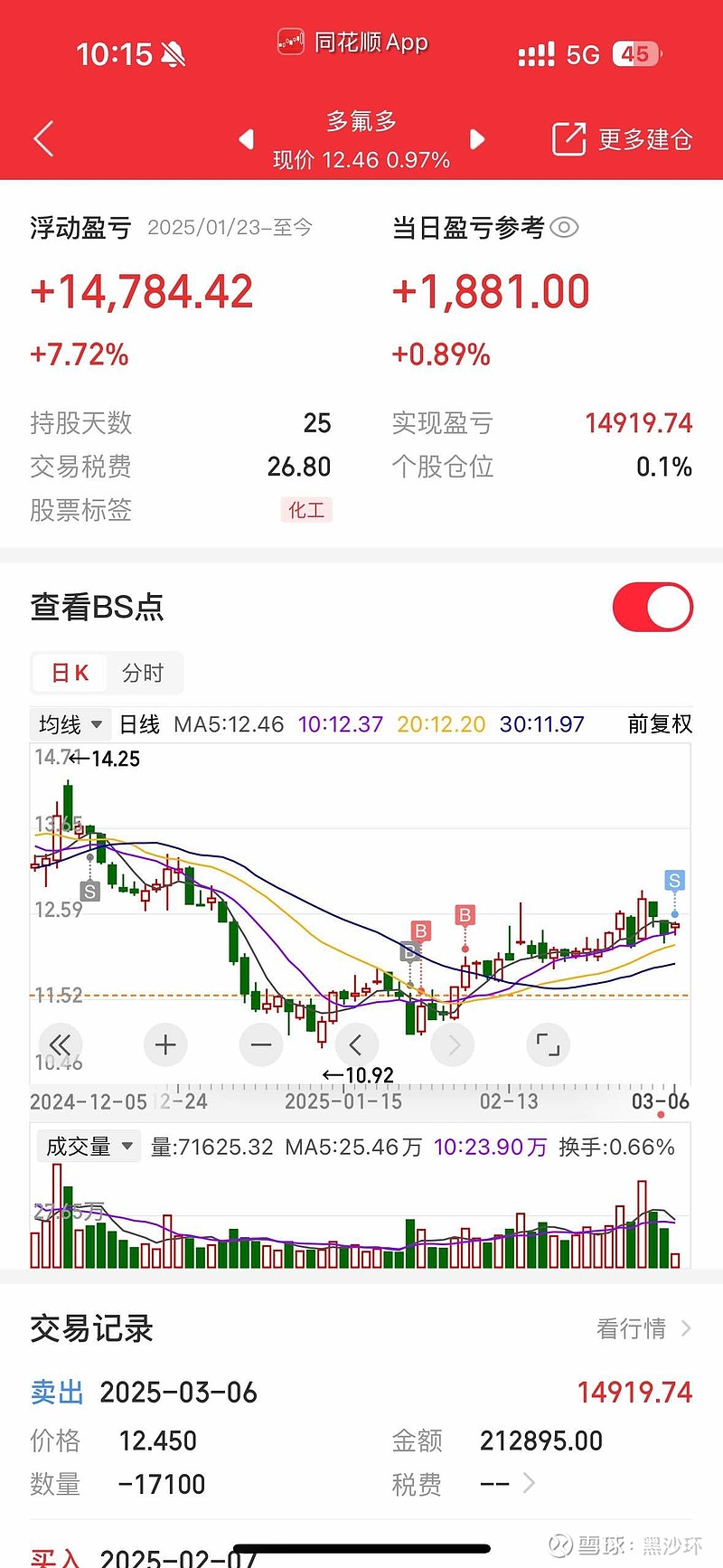723x1568 pixels.
Task: Zoom out the K-line chart
Action: (261, 1045)
